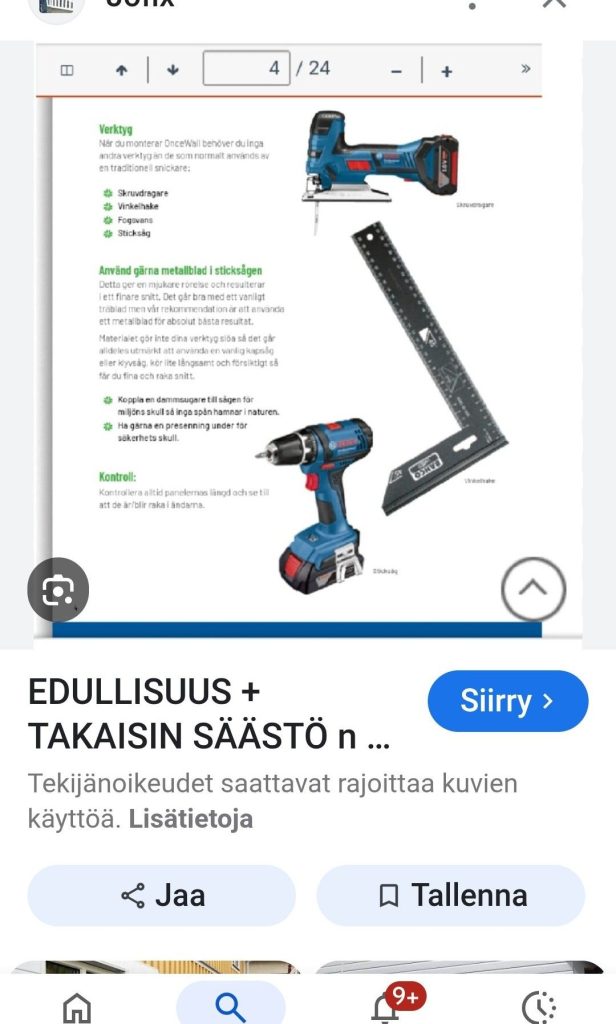Go to the Home tab
Screen dimensions: 616x1024
click(x=77, y=1007)
